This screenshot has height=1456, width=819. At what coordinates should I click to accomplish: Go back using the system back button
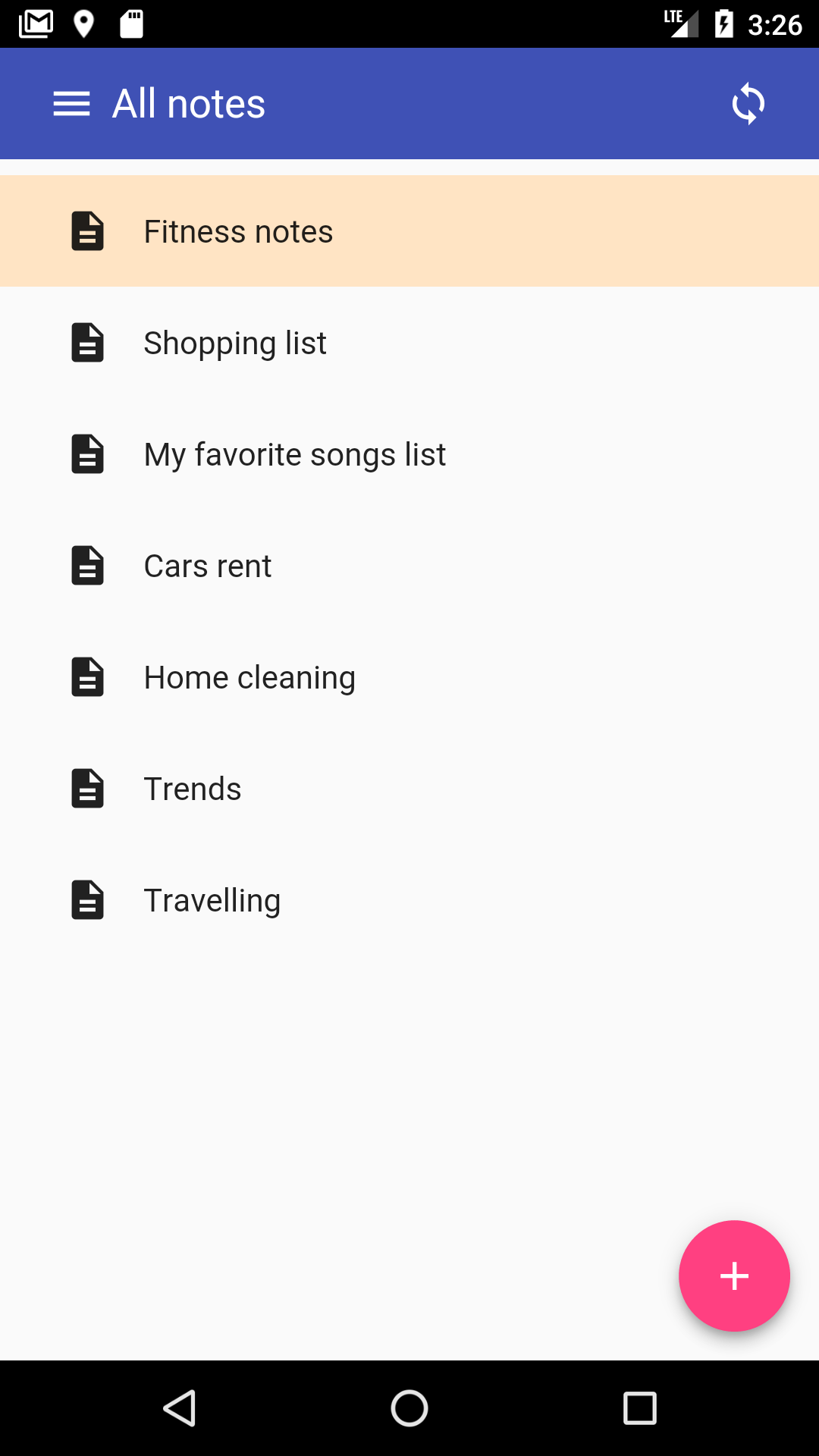(180, 1408)
